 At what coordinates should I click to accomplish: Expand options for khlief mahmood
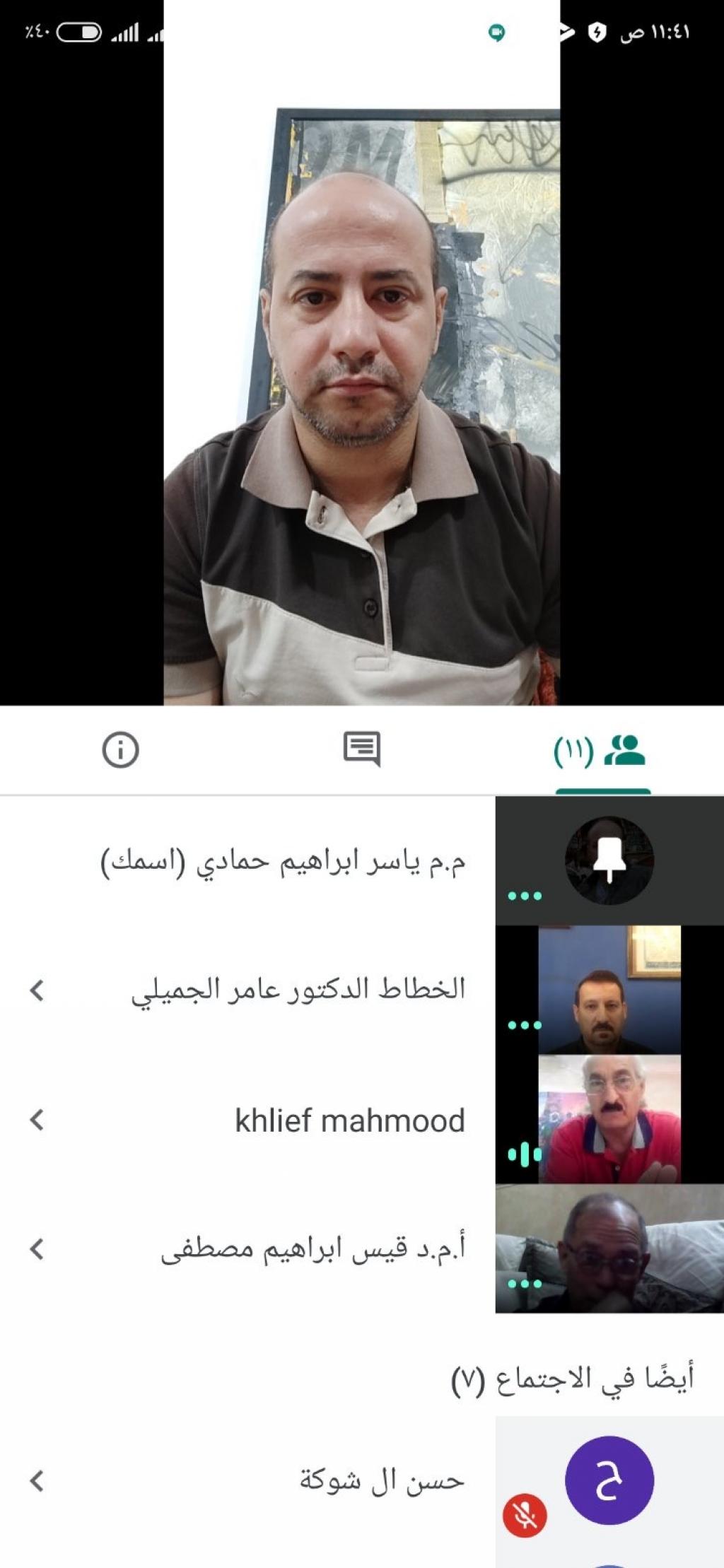tap(37, 1120)
